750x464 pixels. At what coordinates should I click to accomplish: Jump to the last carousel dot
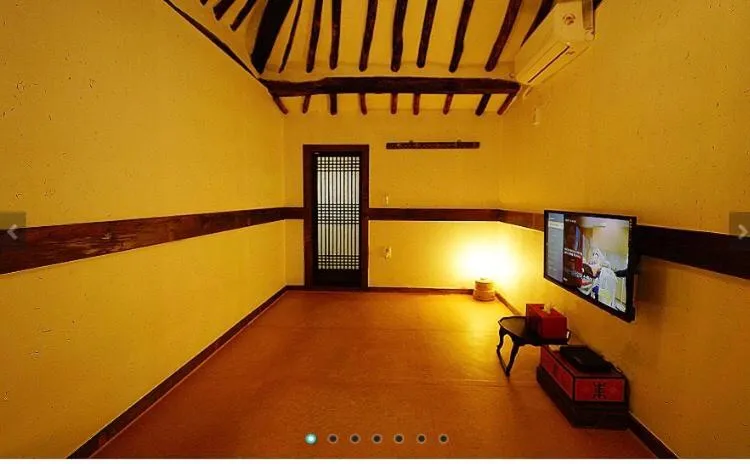(443, 438)
